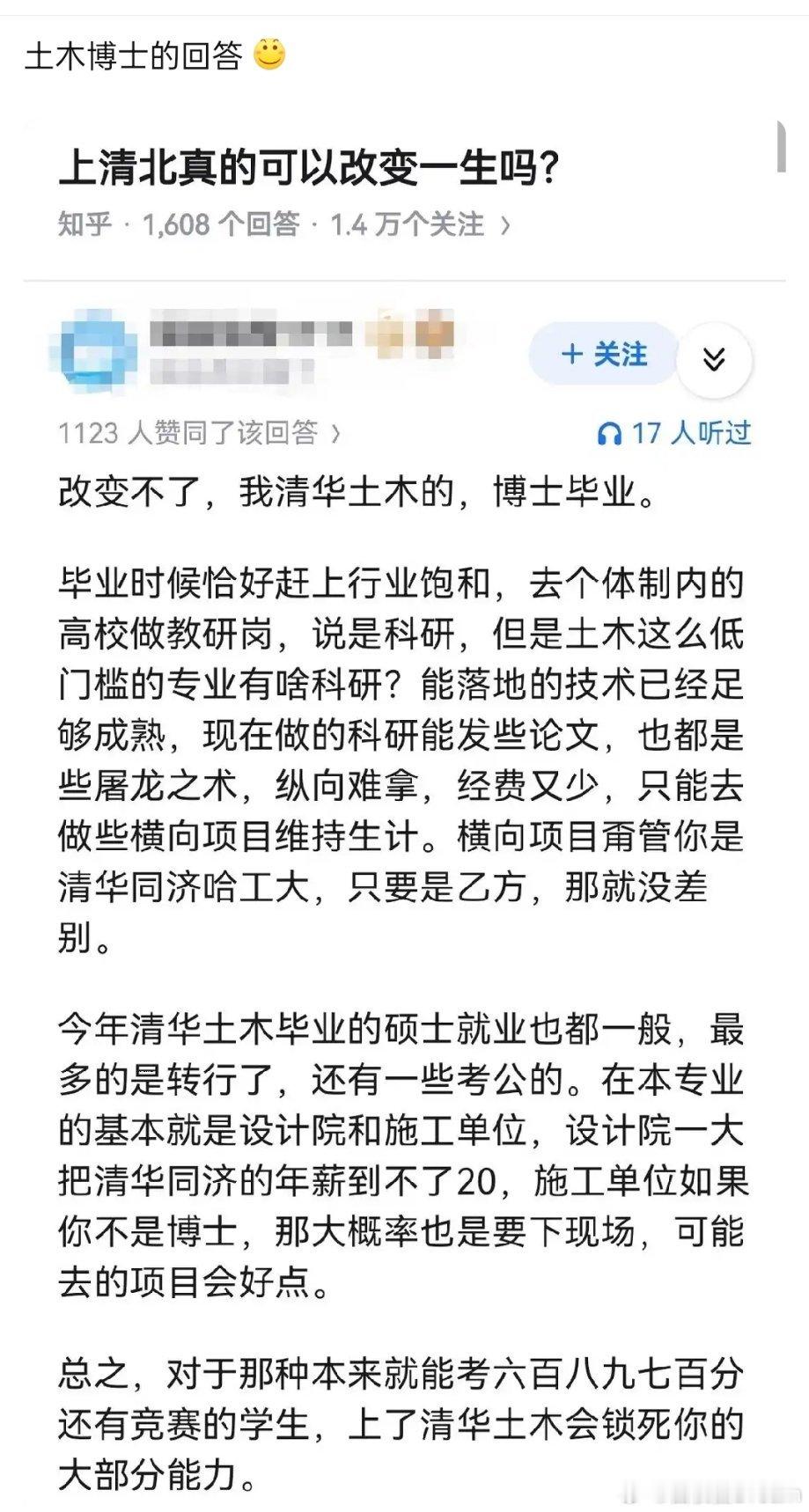The image size is (809, 1512).
Task: Open the 1123 人赞同了该回答 link
Action: (185, 430)
